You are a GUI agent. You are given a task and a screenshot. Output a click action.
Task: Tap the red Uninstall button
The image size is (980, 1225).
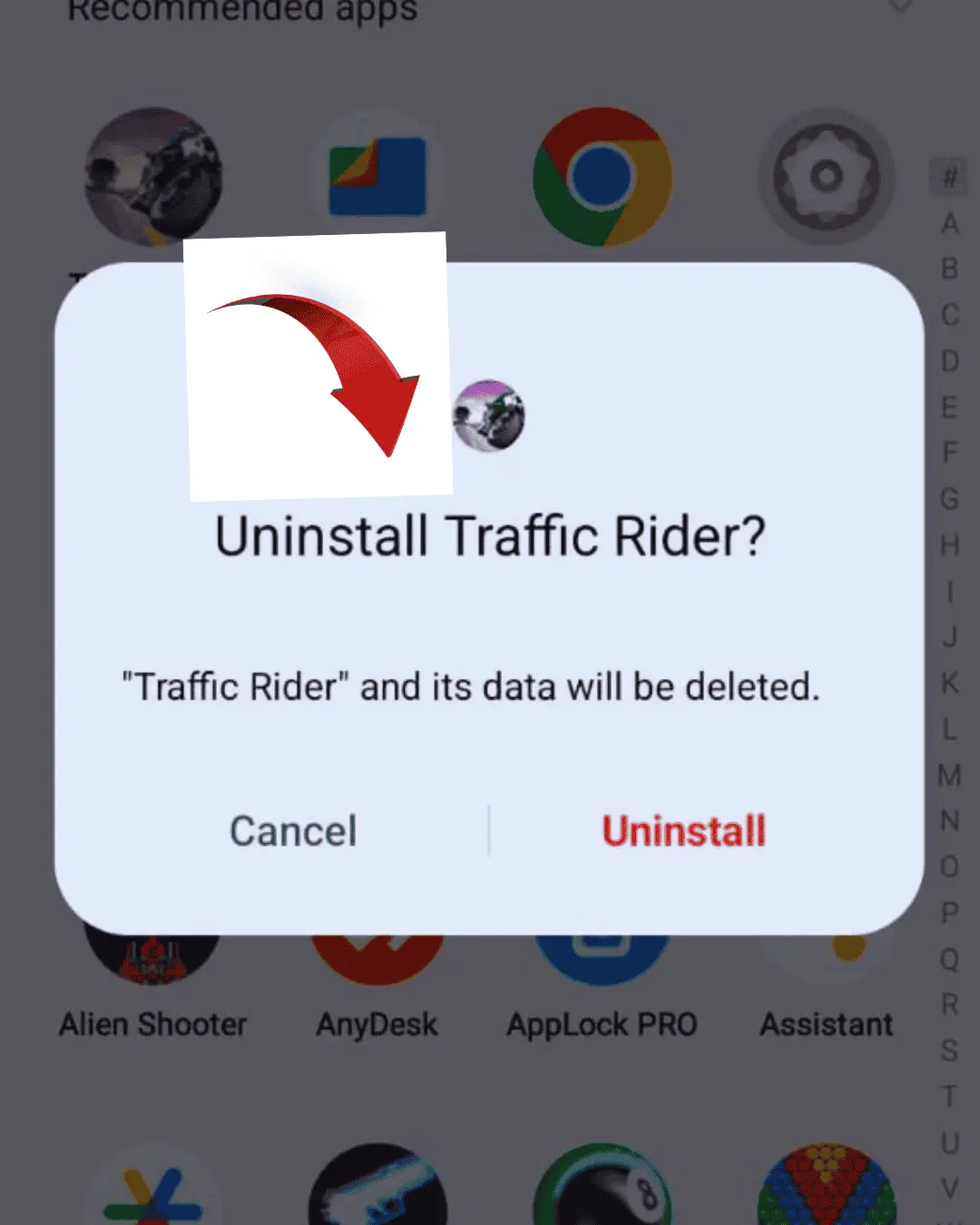click(x=684, y=830)
